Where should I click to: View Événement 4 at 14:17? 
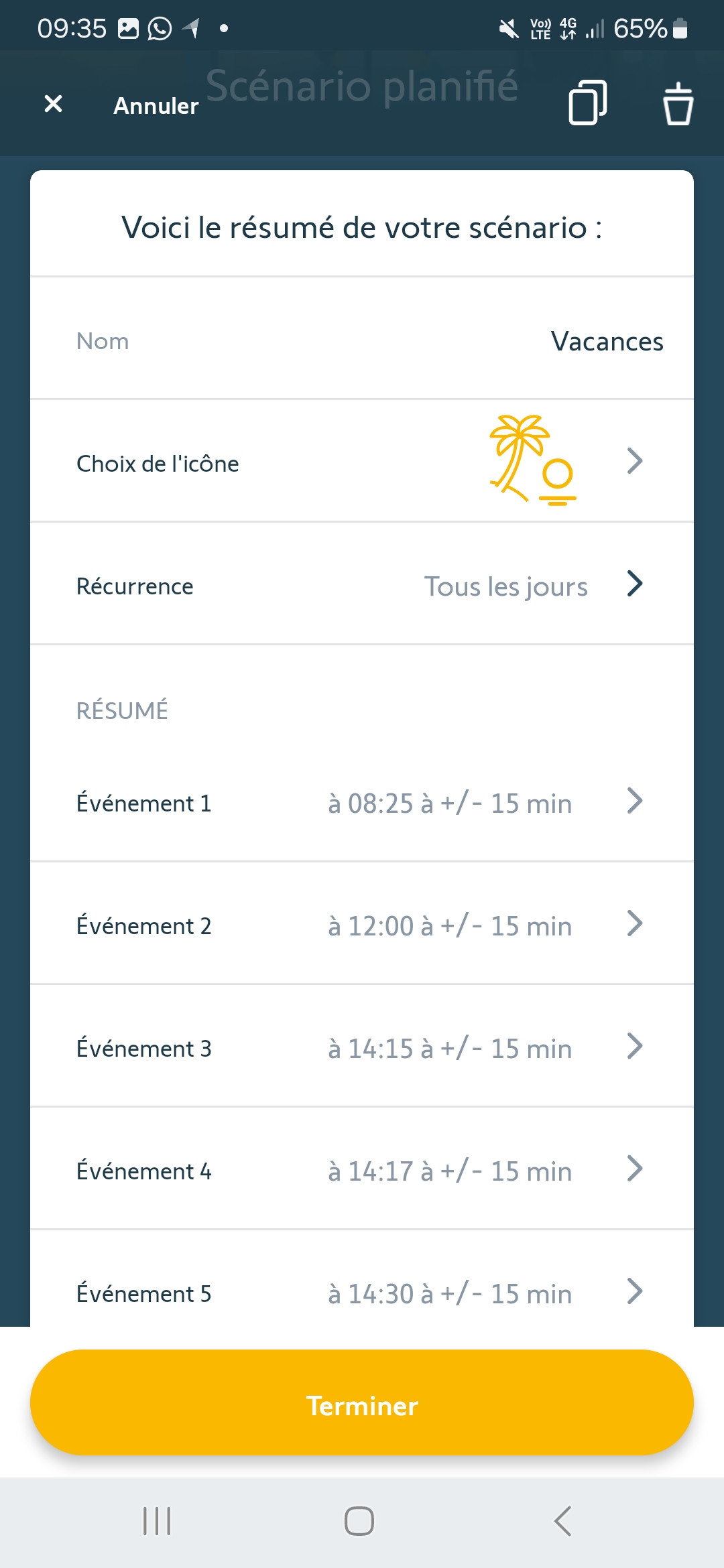pos(362,1170)
